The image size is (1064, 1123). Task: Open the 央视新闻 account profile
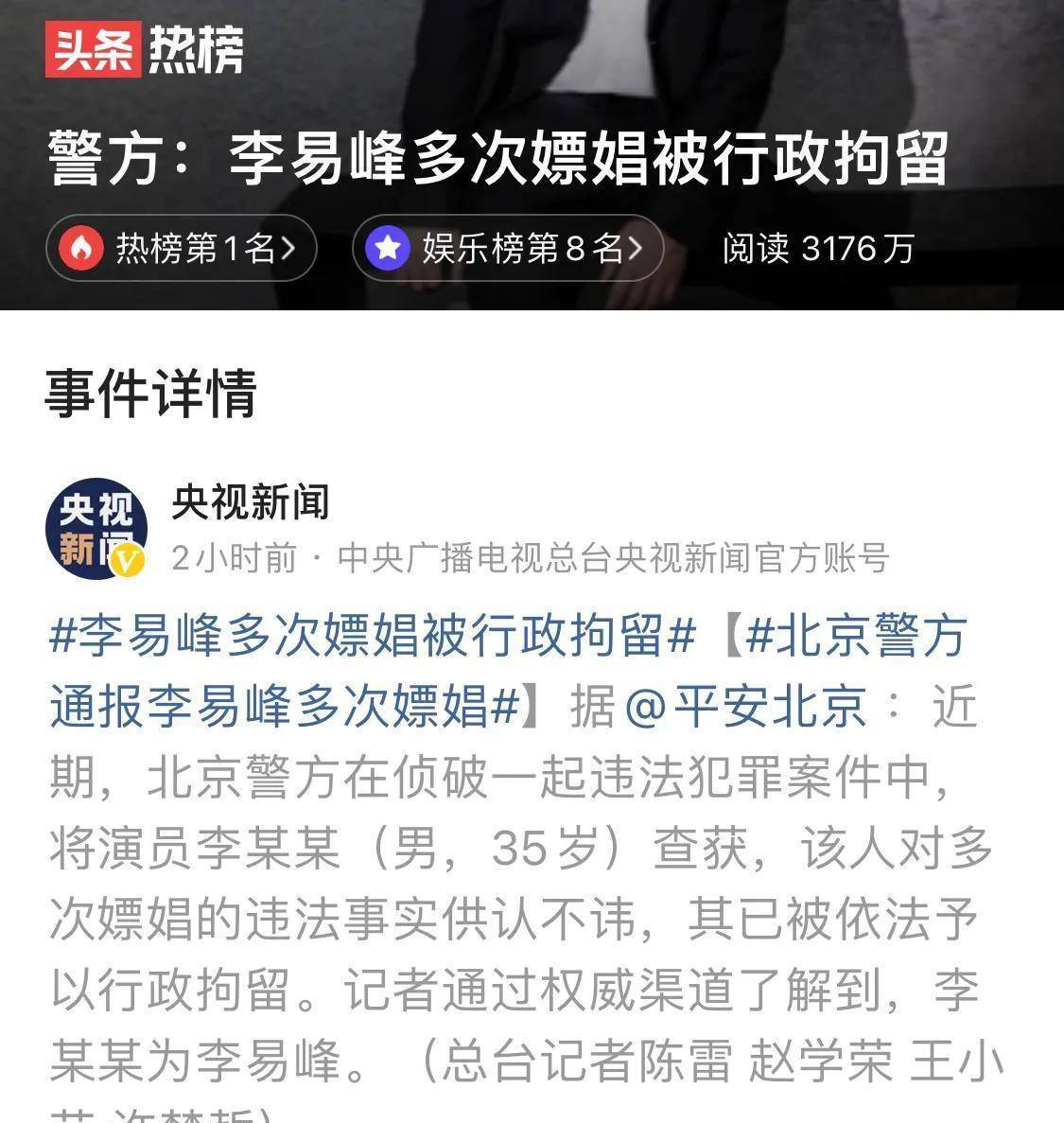[250, 501]
